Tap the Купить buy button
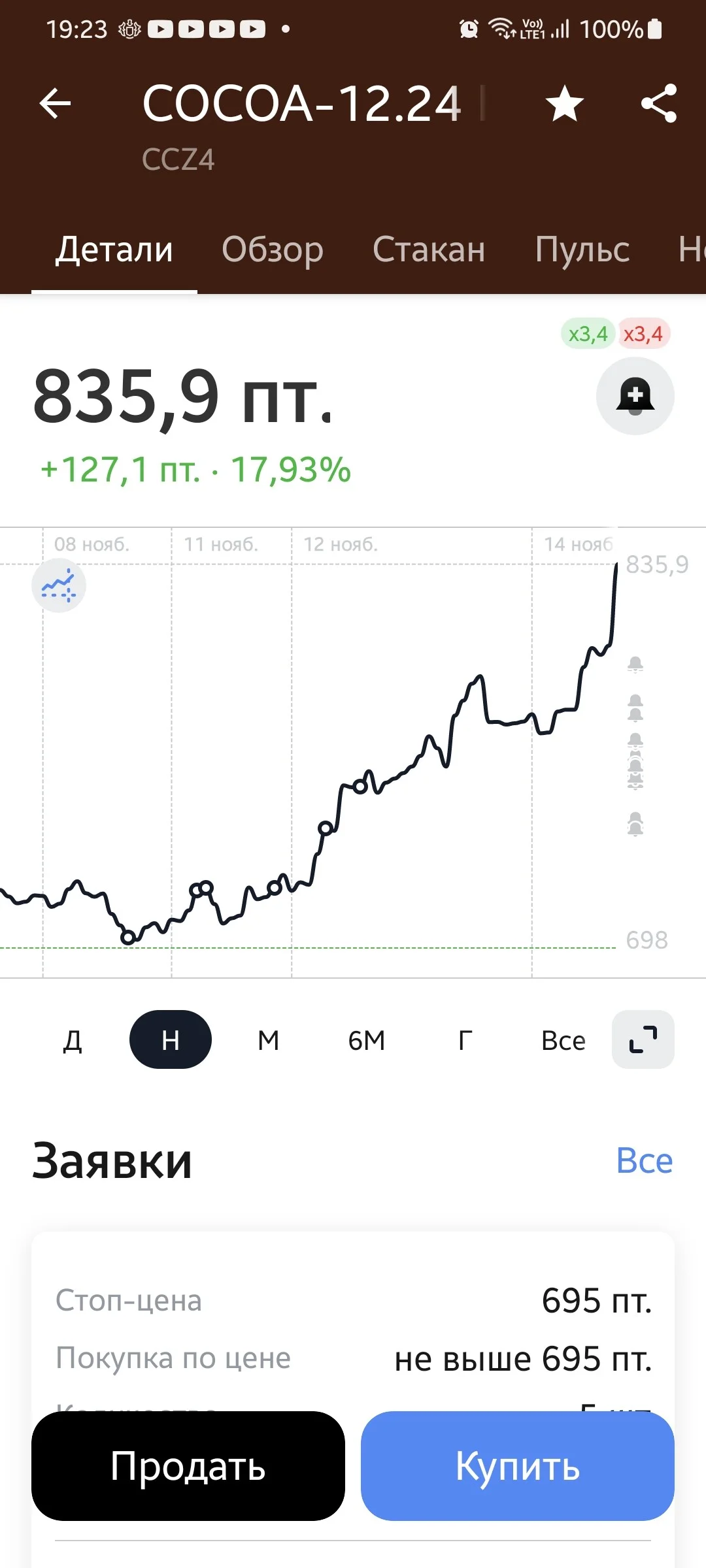This screenshot has height=1568, width=706. (x=518, y=1465)
